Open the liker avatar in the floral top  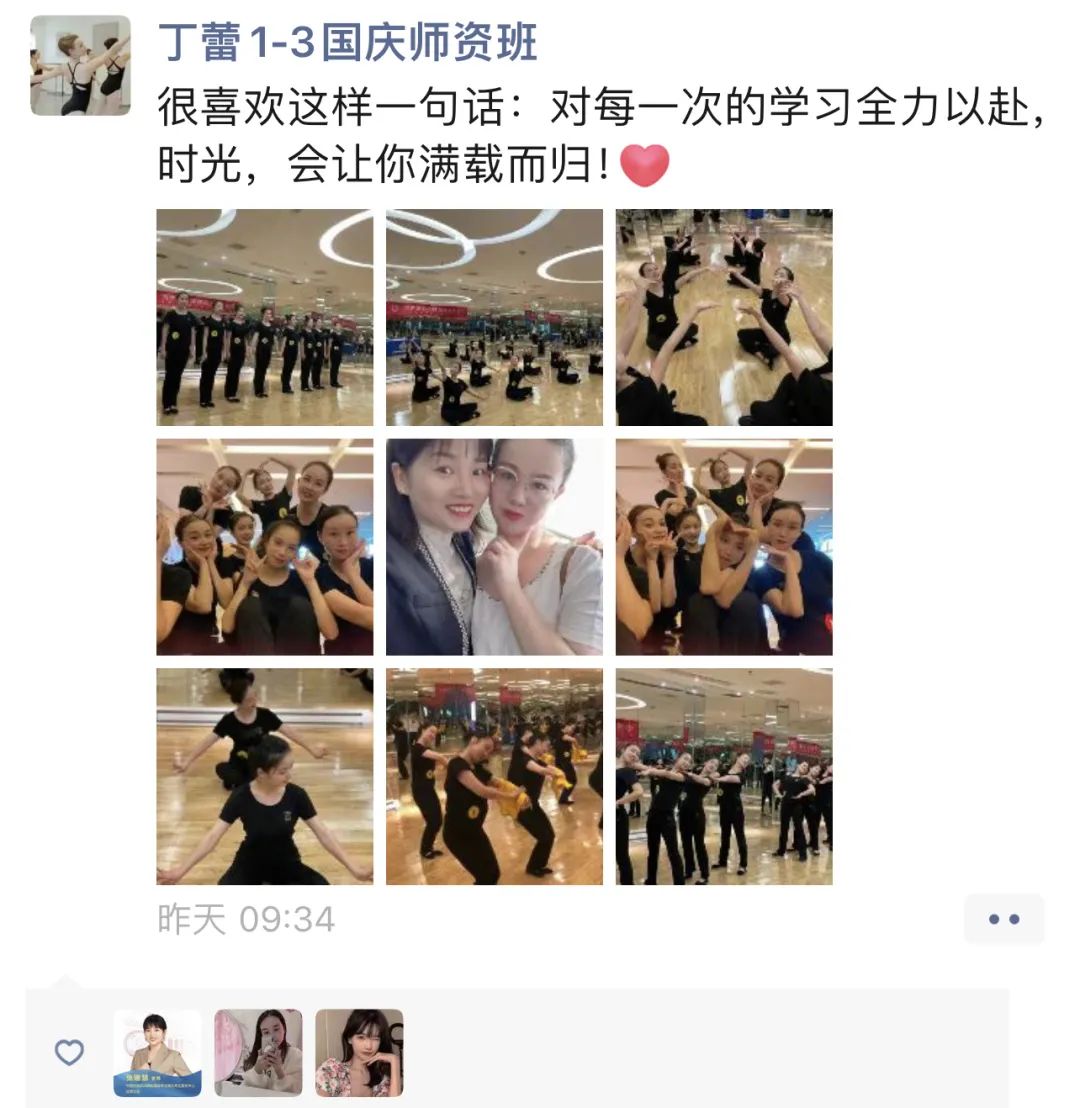coord(359,1053)
